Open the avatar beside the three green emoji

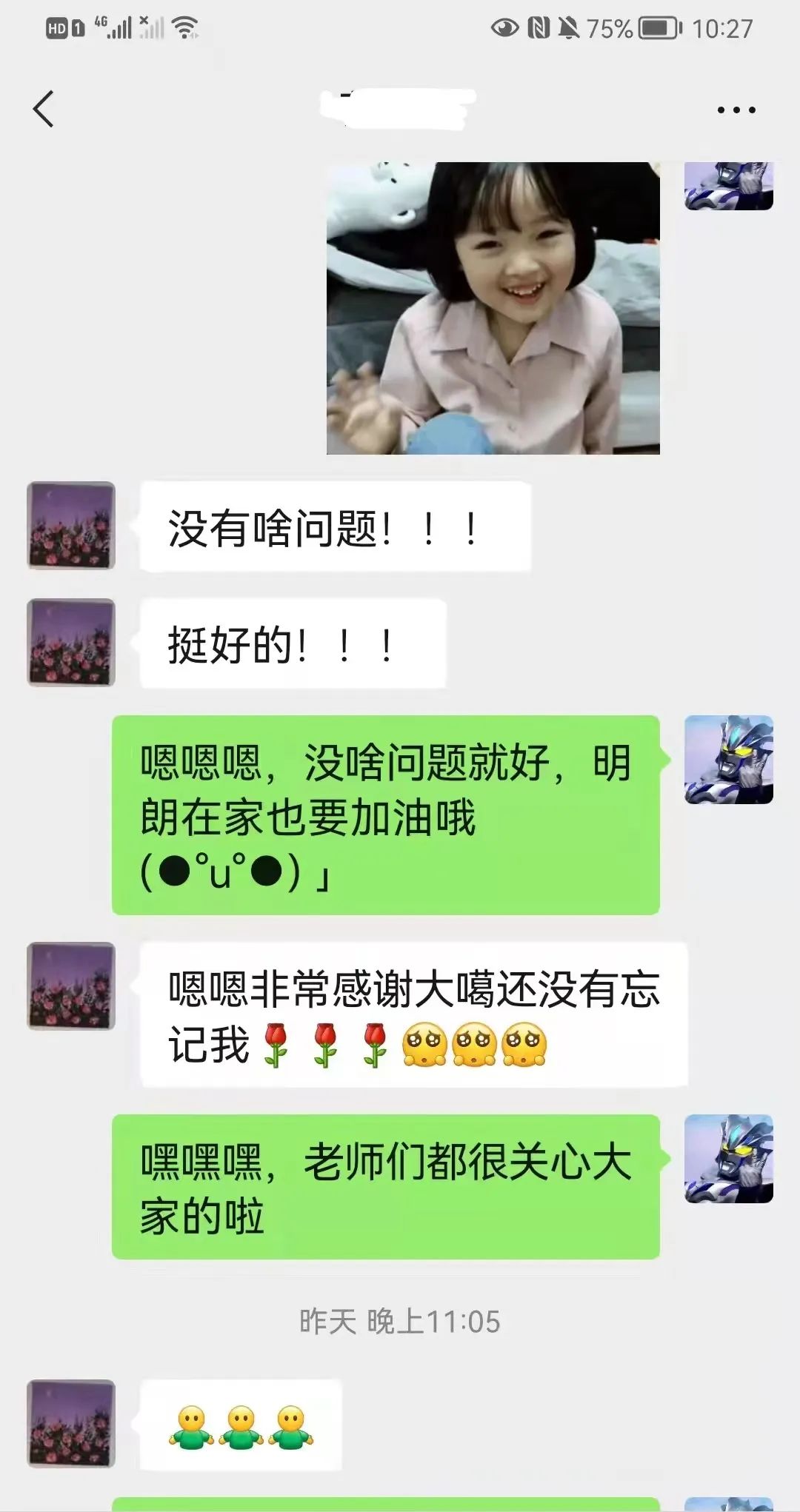click(71, 1424)
